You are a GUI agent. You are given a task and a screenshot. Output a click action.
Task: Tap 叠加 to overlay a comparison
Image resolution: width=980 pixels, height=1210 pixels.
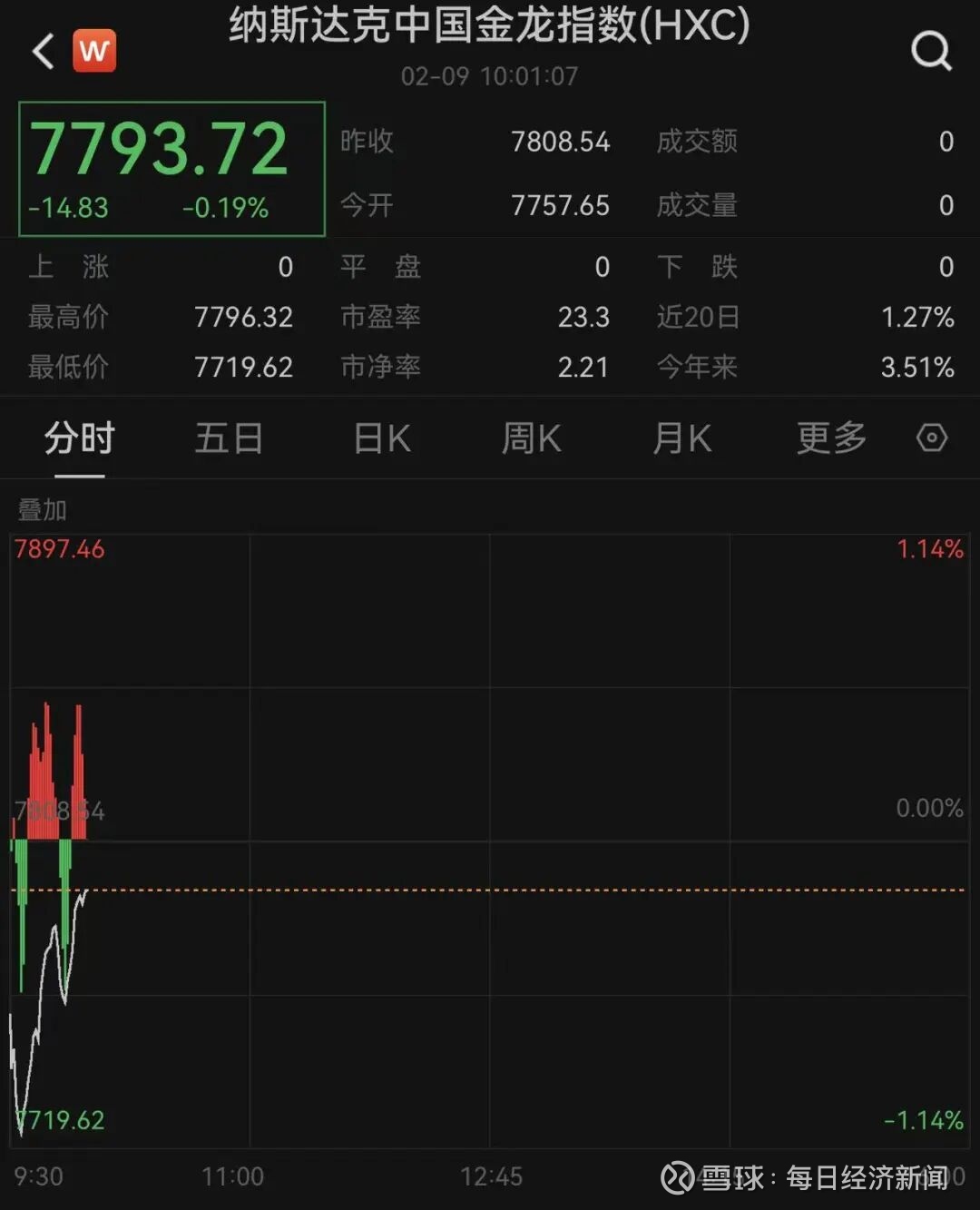pyautogui.click(x=43, y=510)
